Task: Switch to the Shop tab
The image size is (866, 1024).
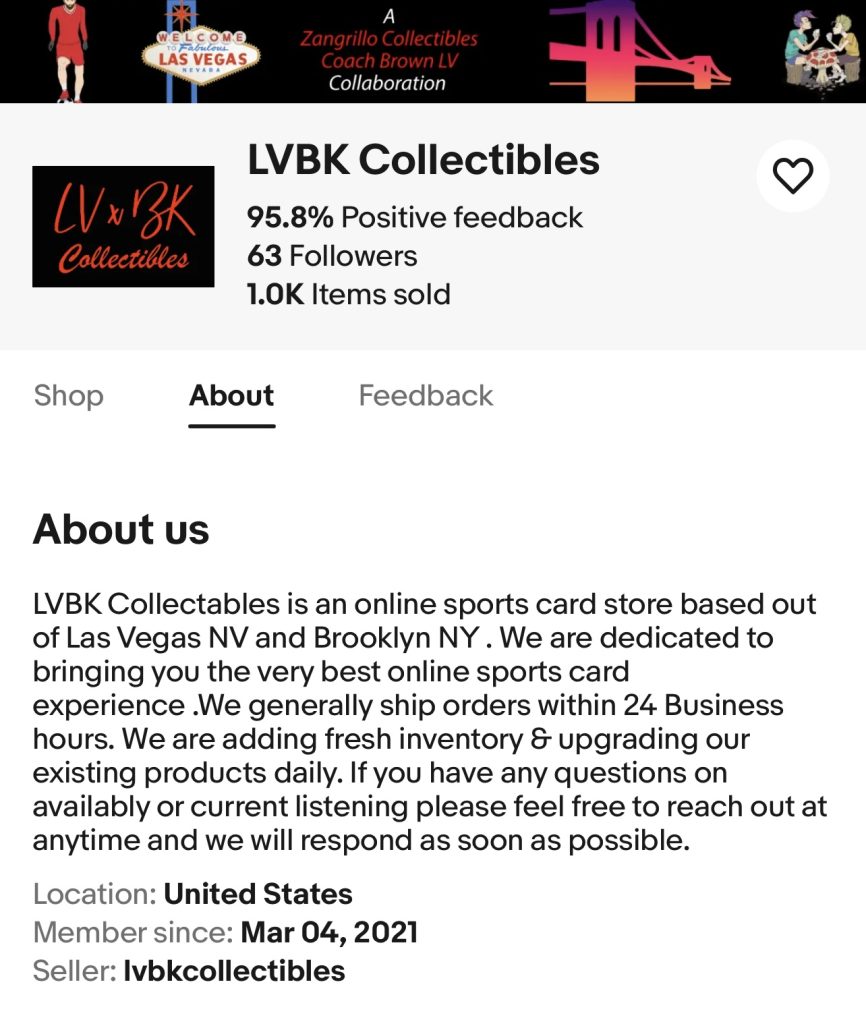Action: [68, 395]
